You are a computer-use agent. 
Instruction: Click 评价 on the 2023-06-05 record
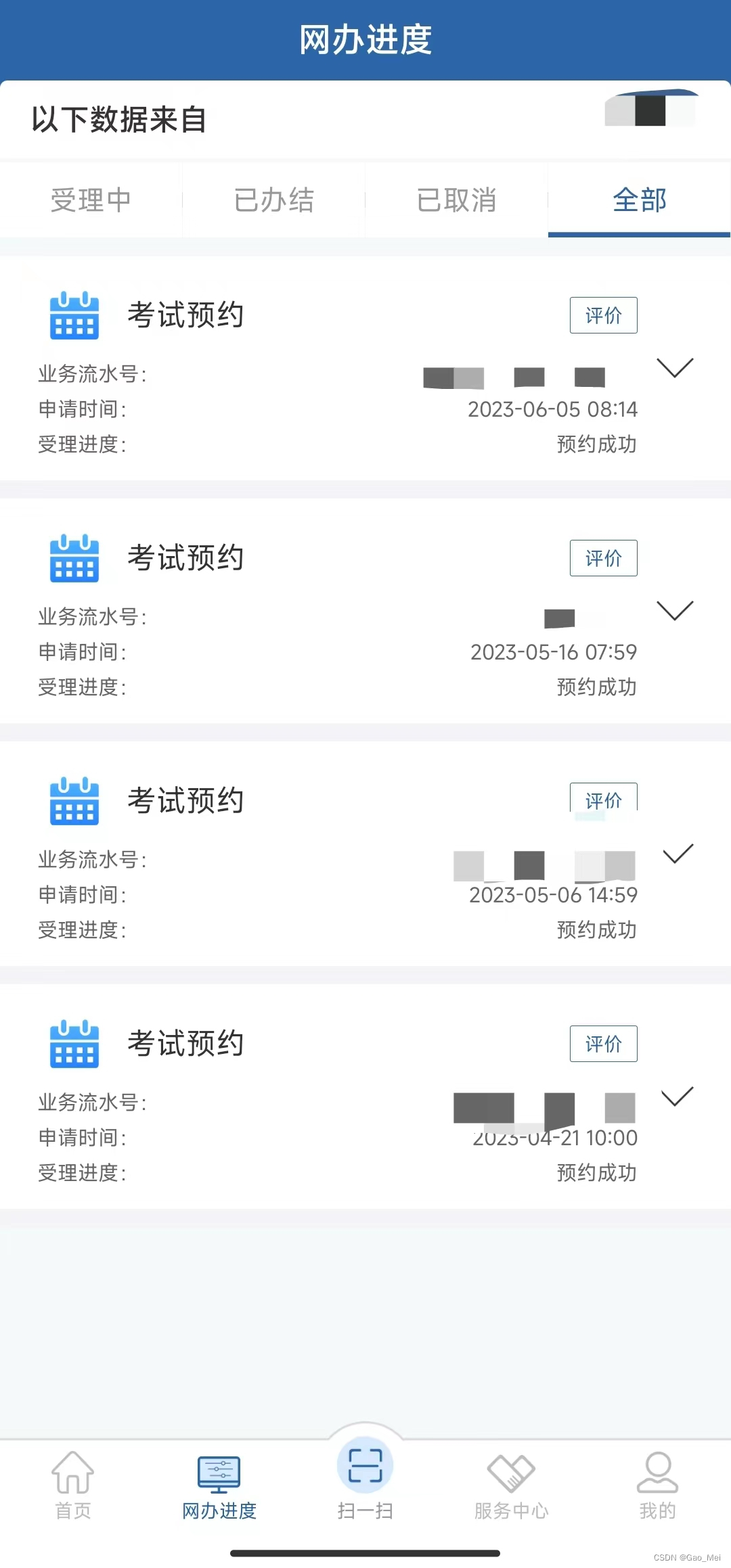tap(603, 315)
